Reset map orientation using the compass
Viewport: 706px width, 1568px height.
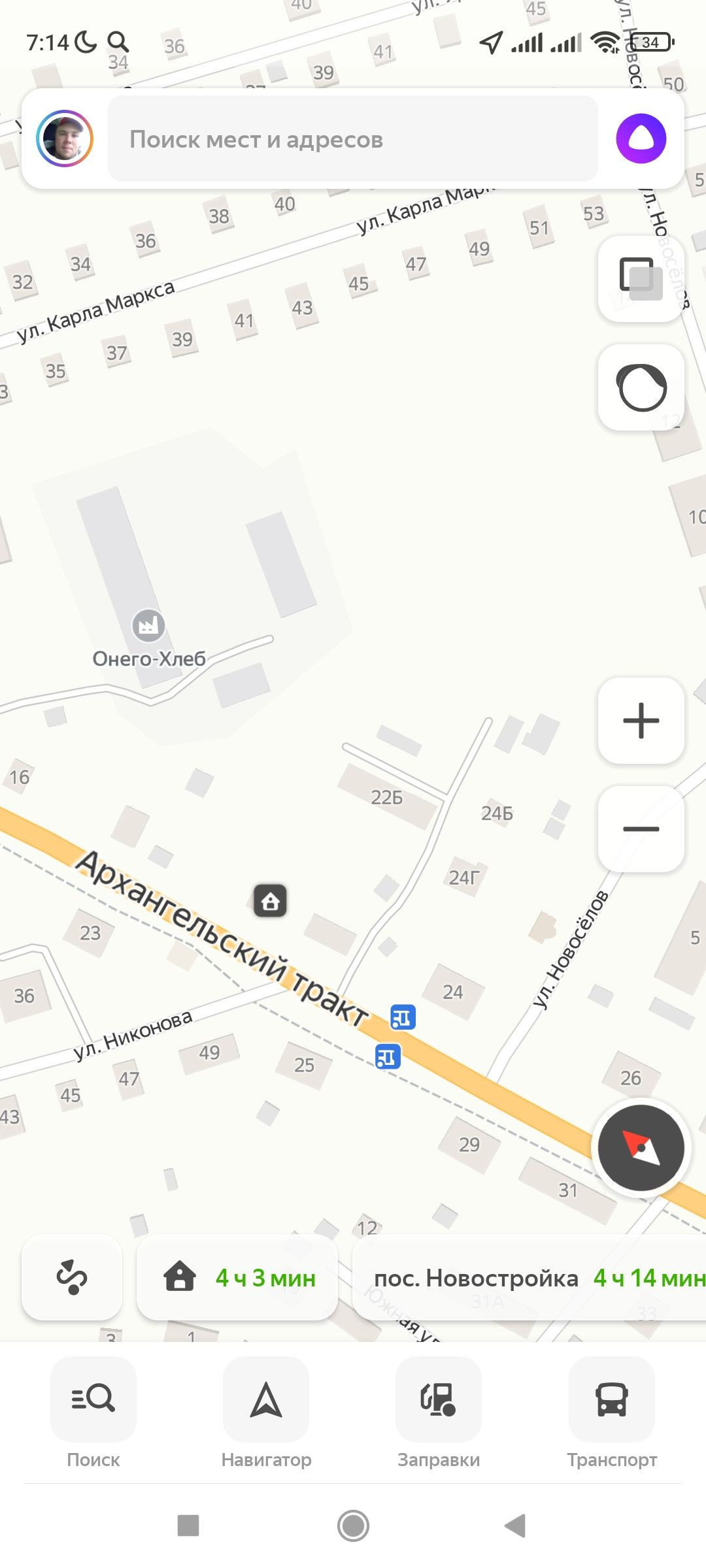tap(641, 1148)
